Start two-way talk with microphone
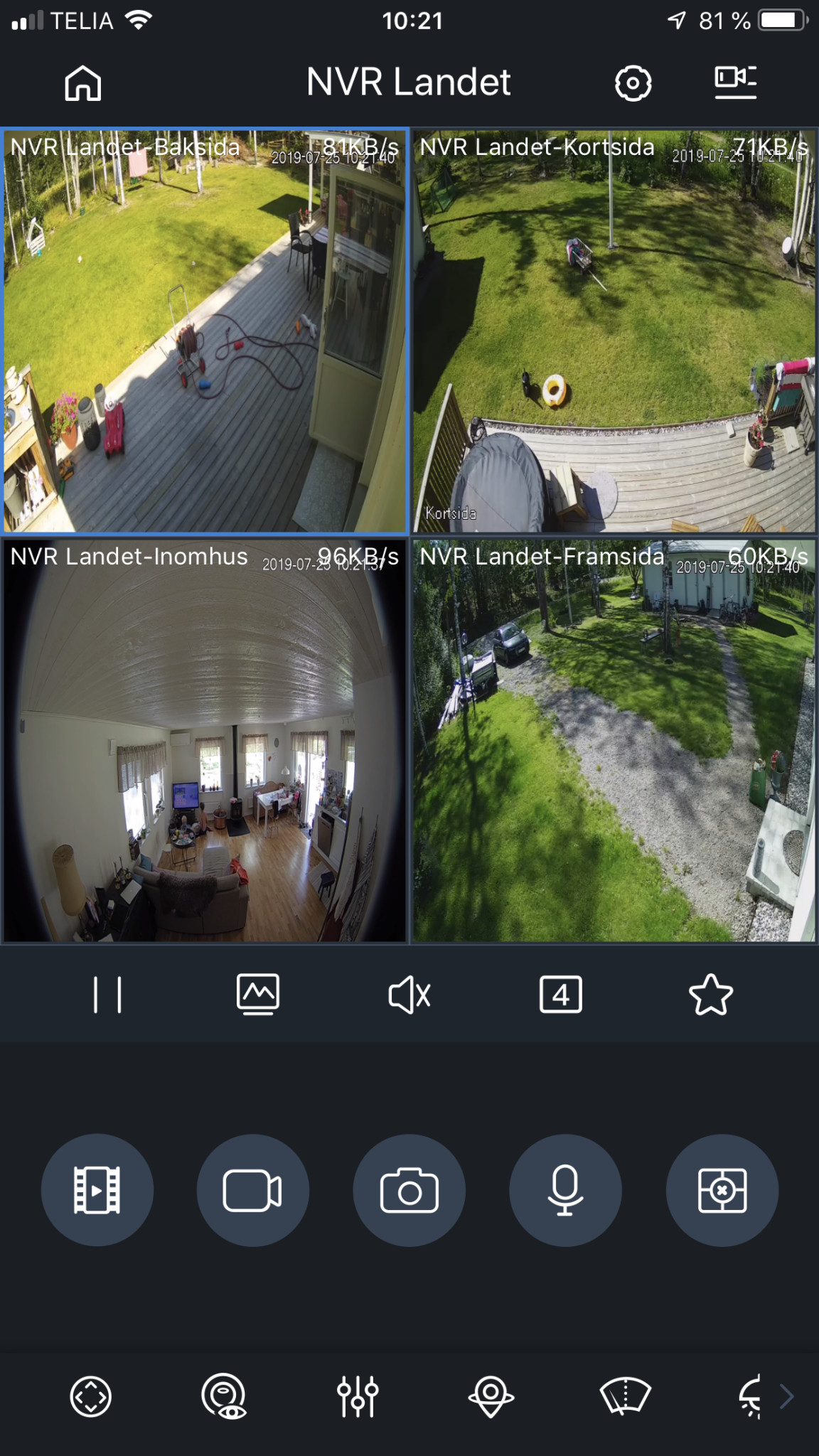 (x=565, y=1189)
